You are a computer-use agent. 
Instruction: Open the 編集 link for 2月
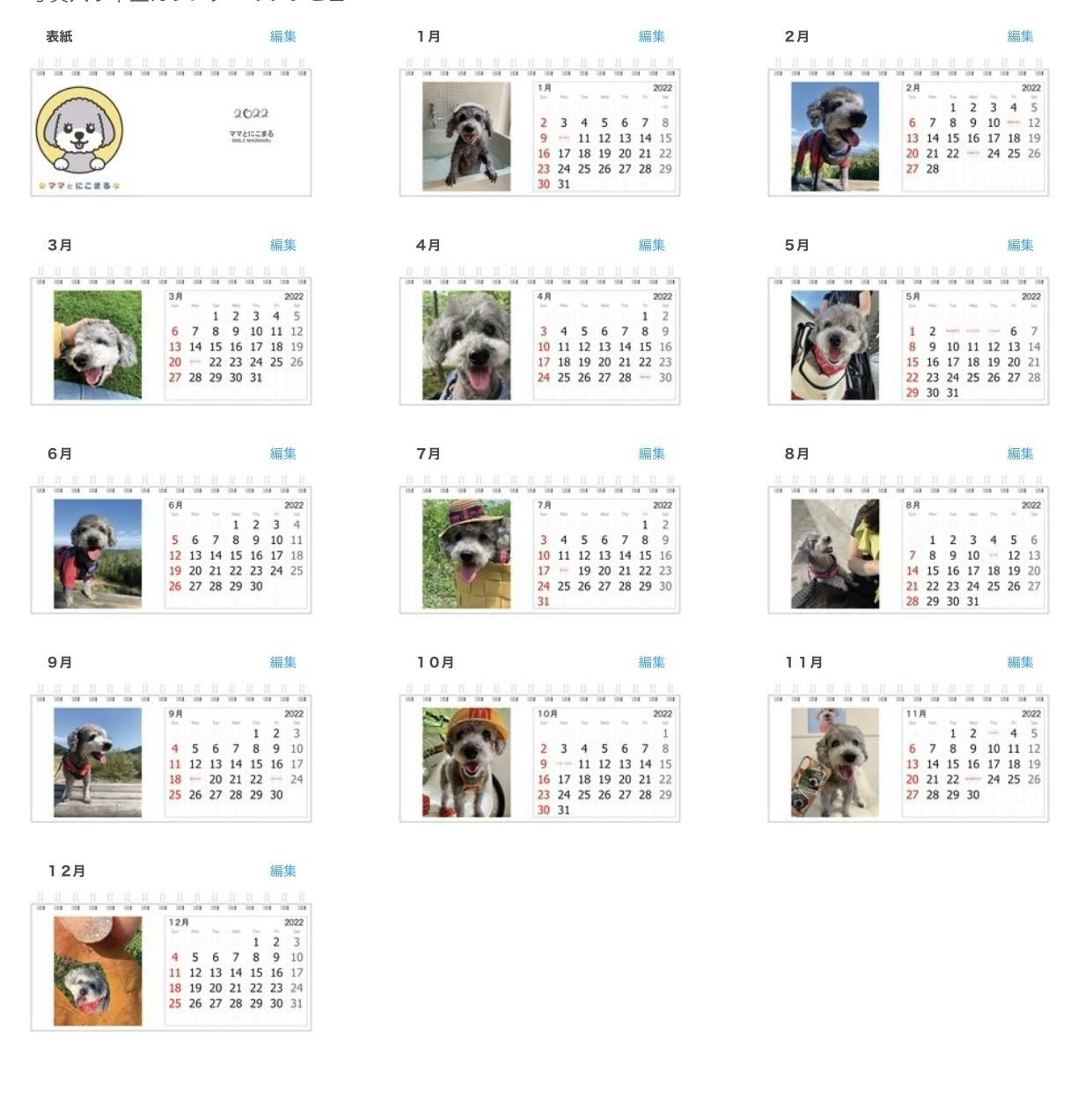pyautogui.click(x=1020, y=36)
